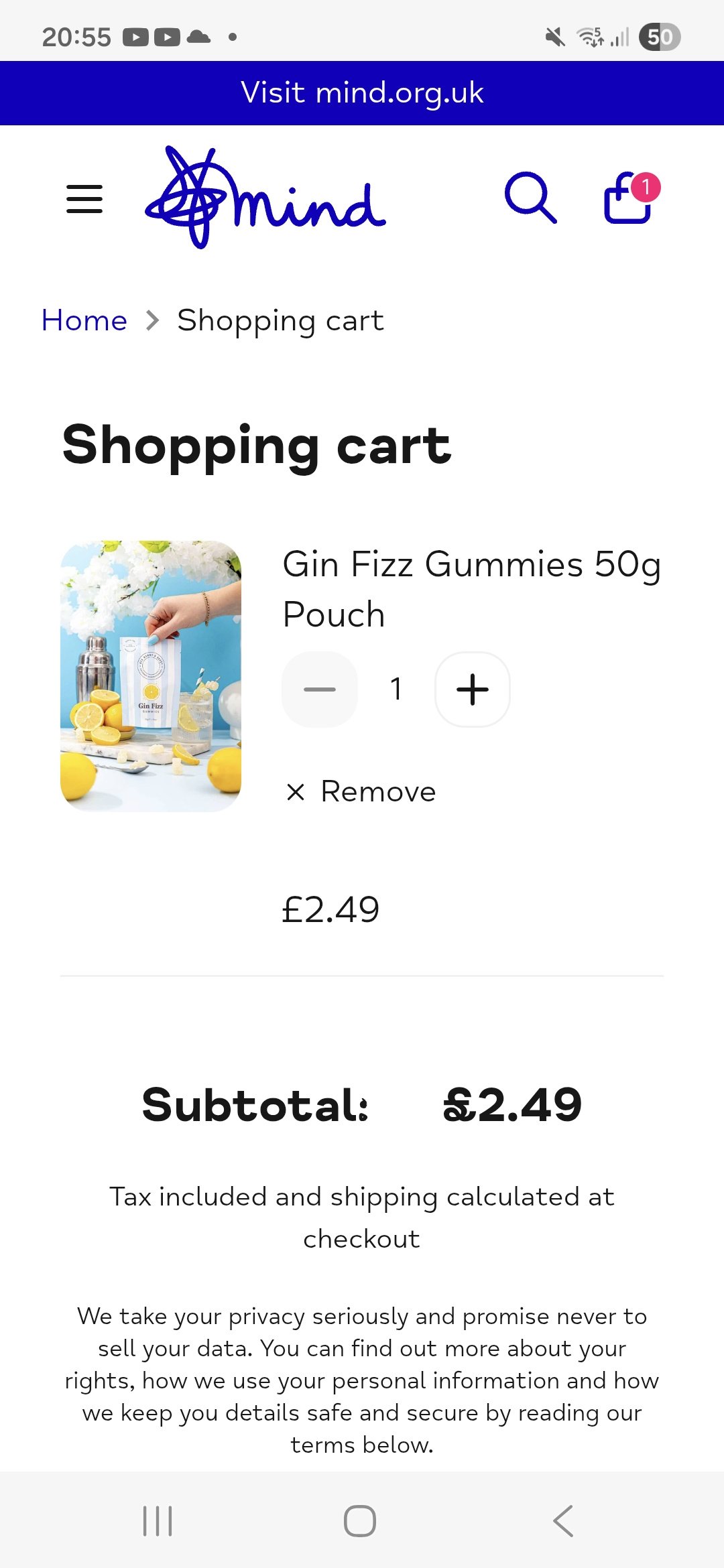
Task: Remove Gin Fizz Gummies from cart
Action: [362, 792]
